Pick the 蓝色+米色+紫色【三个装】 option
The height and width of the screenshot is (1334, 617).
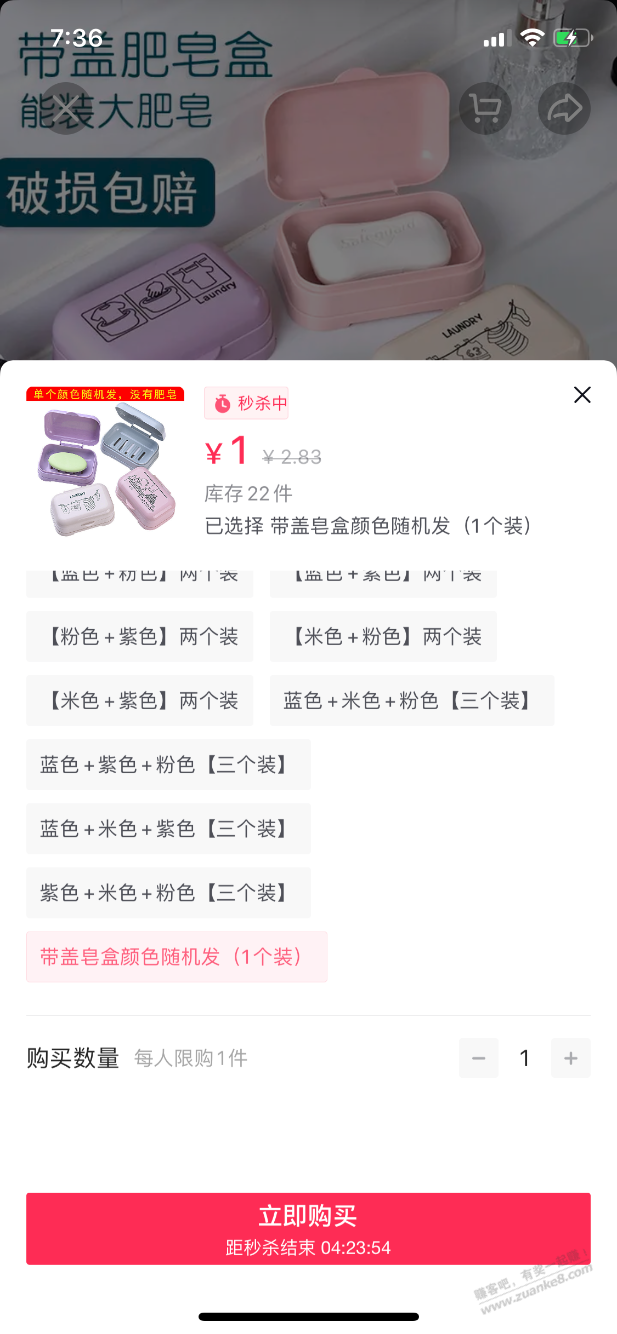(168, 829)
